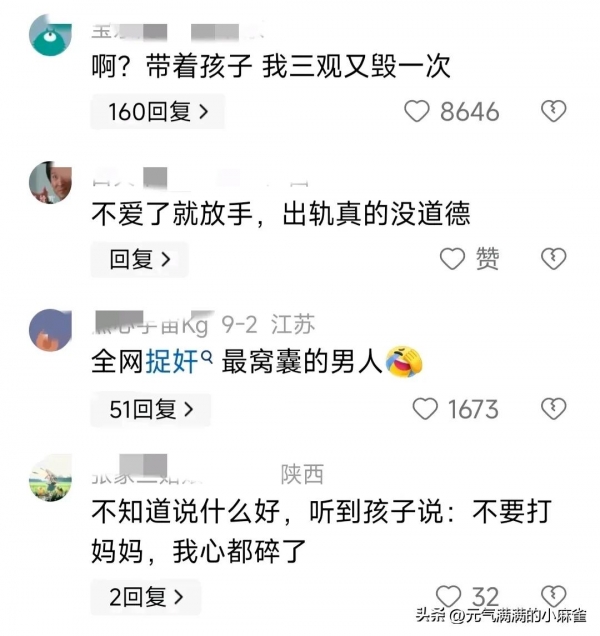This screenshot has width=600, height=636.
Task: Dislike the 最窝囊的男人 comment
Action: 553,409
